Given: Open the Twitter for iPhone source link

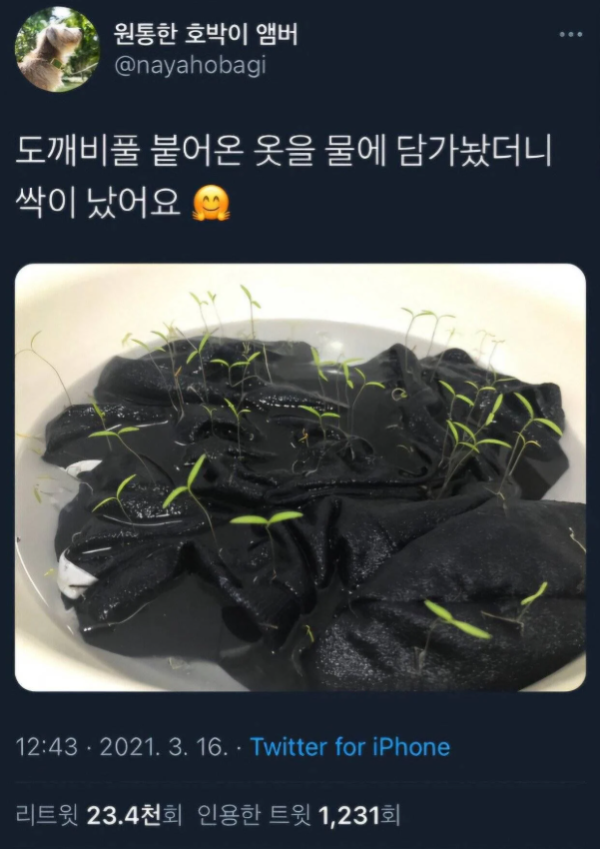Looking at the screenshot, I should [350, 747].
